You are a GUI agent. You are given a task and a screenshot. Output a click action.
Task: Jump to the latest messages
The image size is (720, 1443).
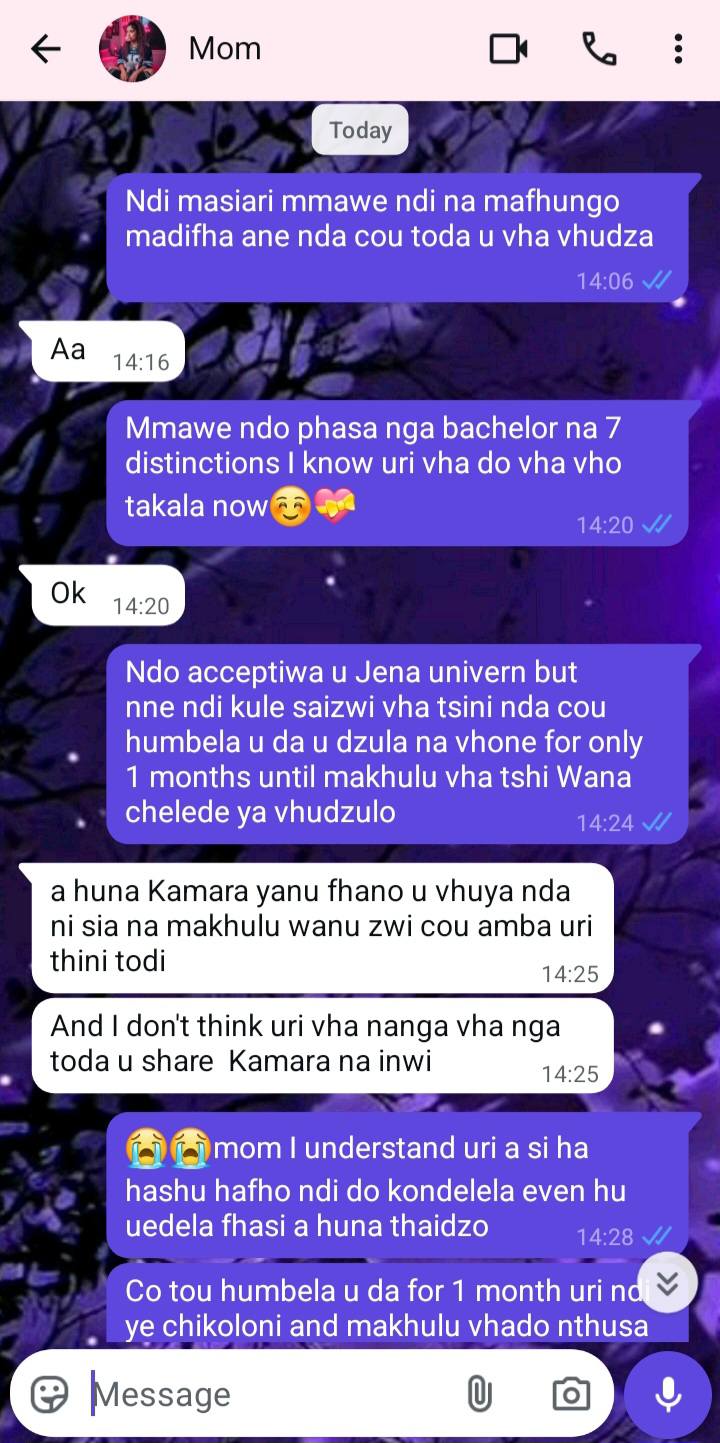(667, 1283)
